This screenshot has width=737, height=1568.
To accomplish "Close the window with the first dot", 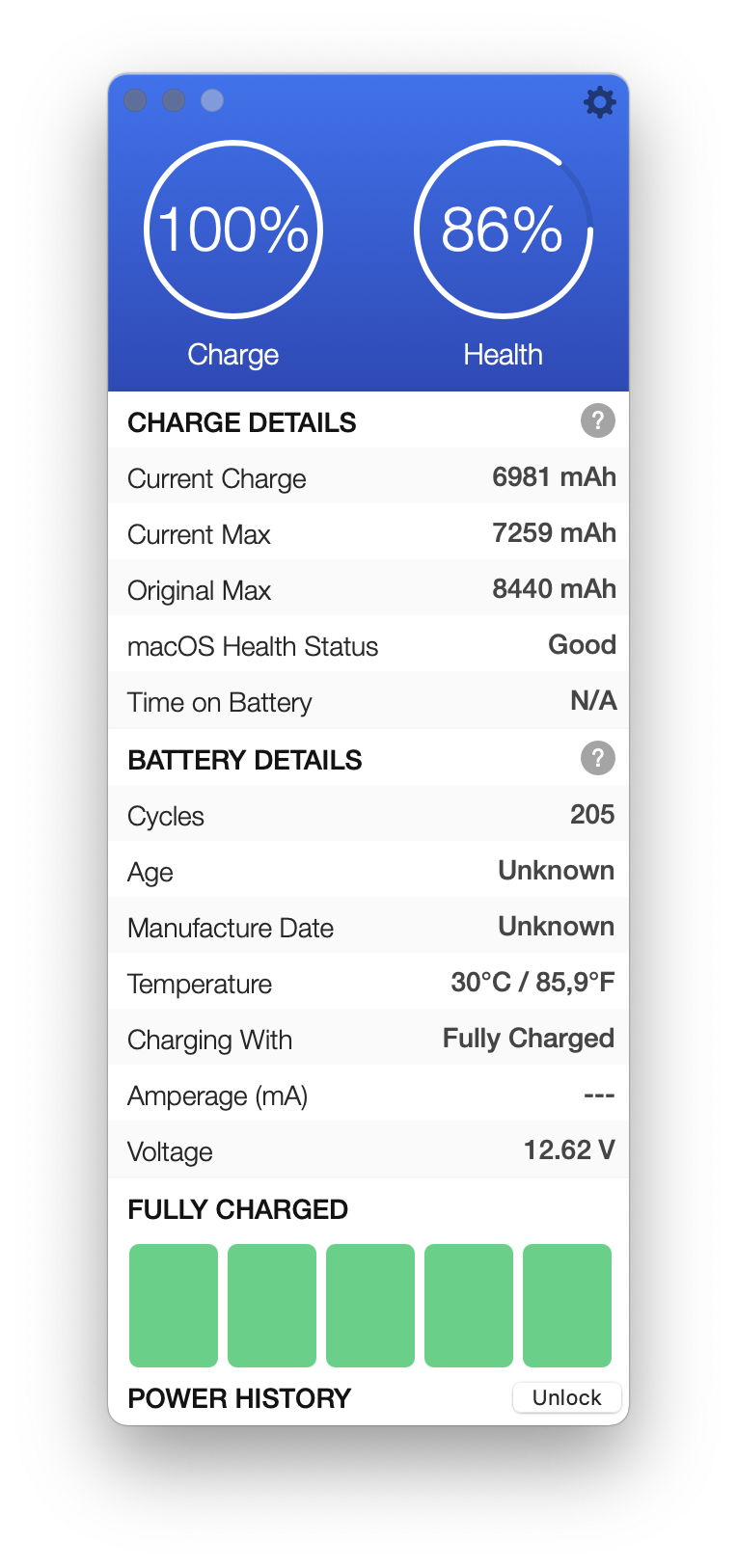I will [x=136, y=100].
